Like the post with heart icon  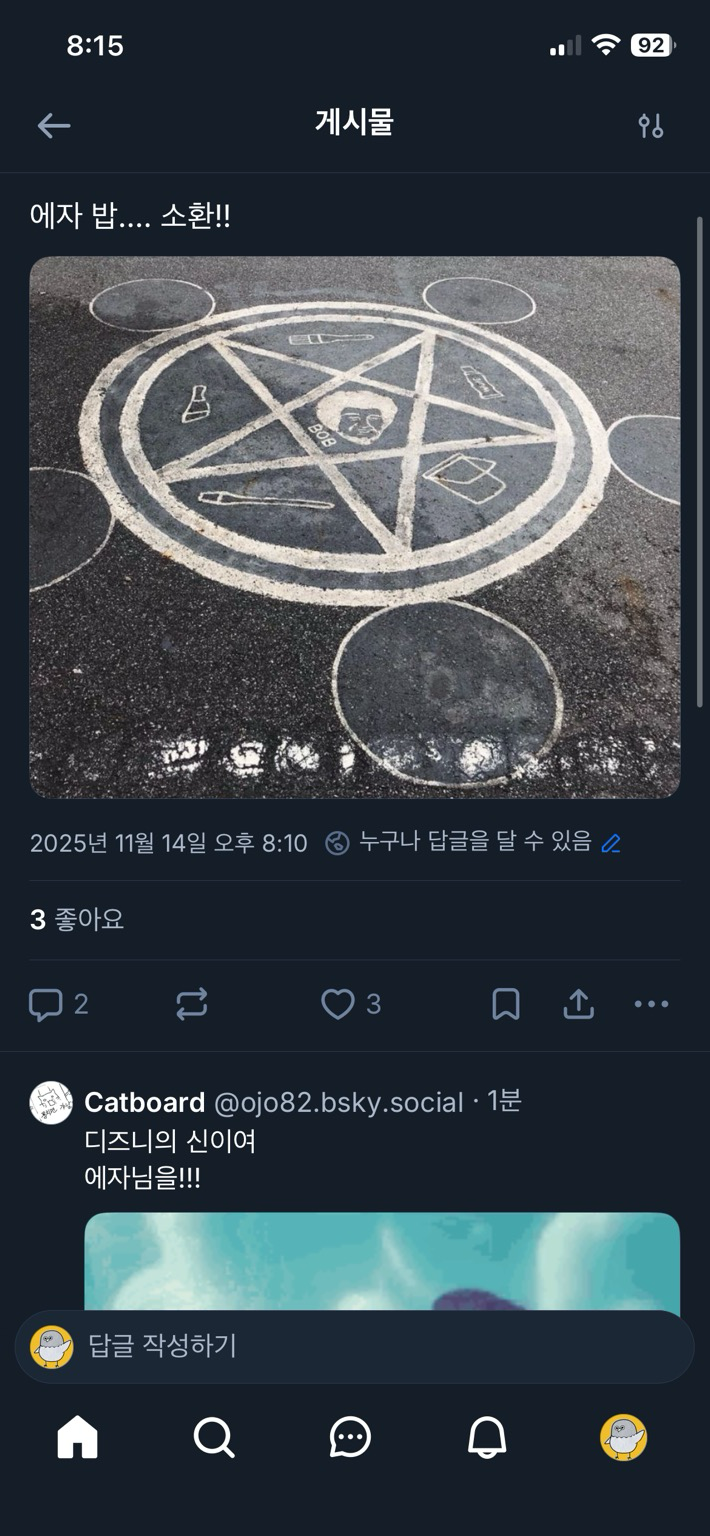338,1004
